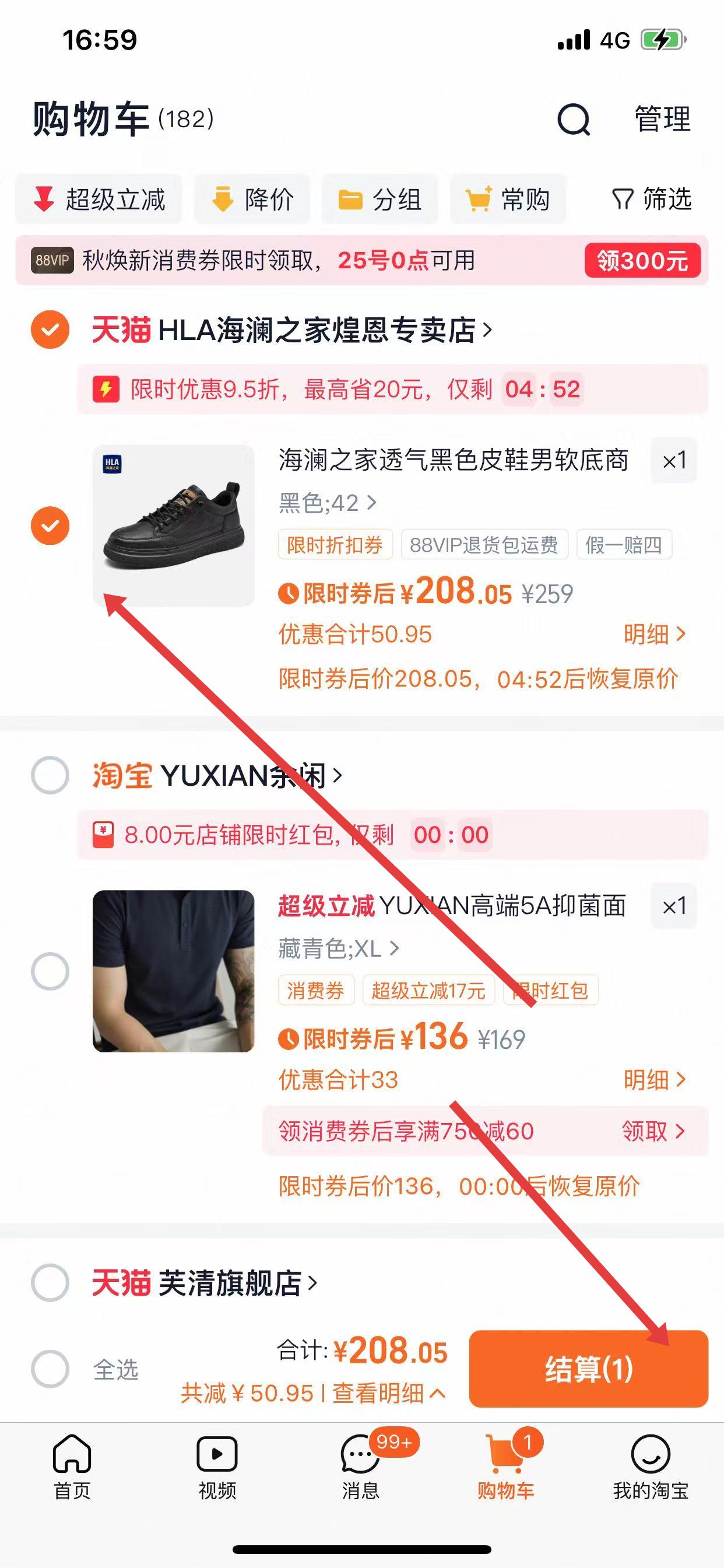Tap 结算(1) to check out
Screen dimensions: 724x1568
tap(588, 1369)
